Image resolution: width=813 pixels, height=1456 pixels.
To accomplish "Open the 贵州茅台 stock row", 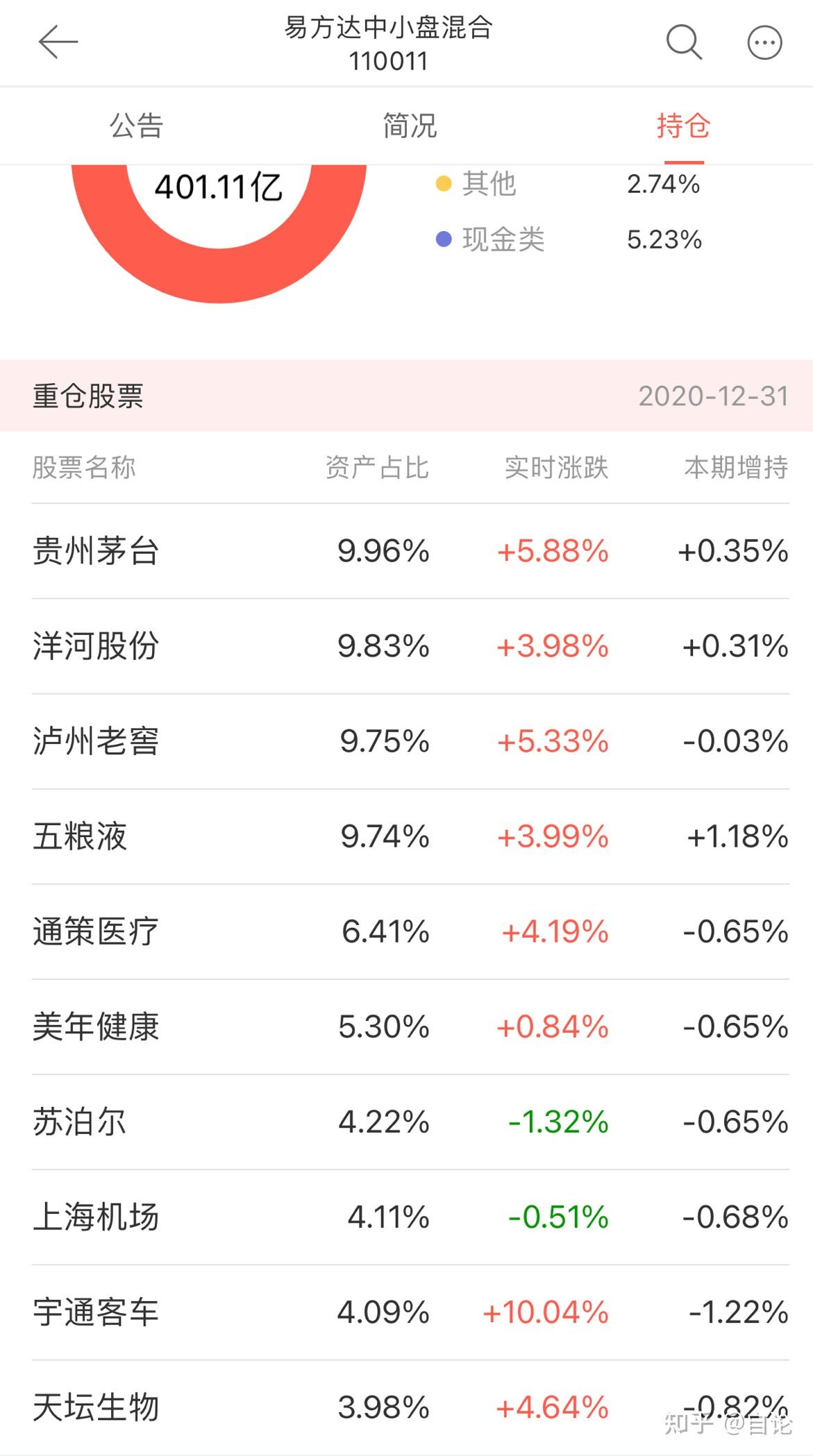I will coord(410,551).
